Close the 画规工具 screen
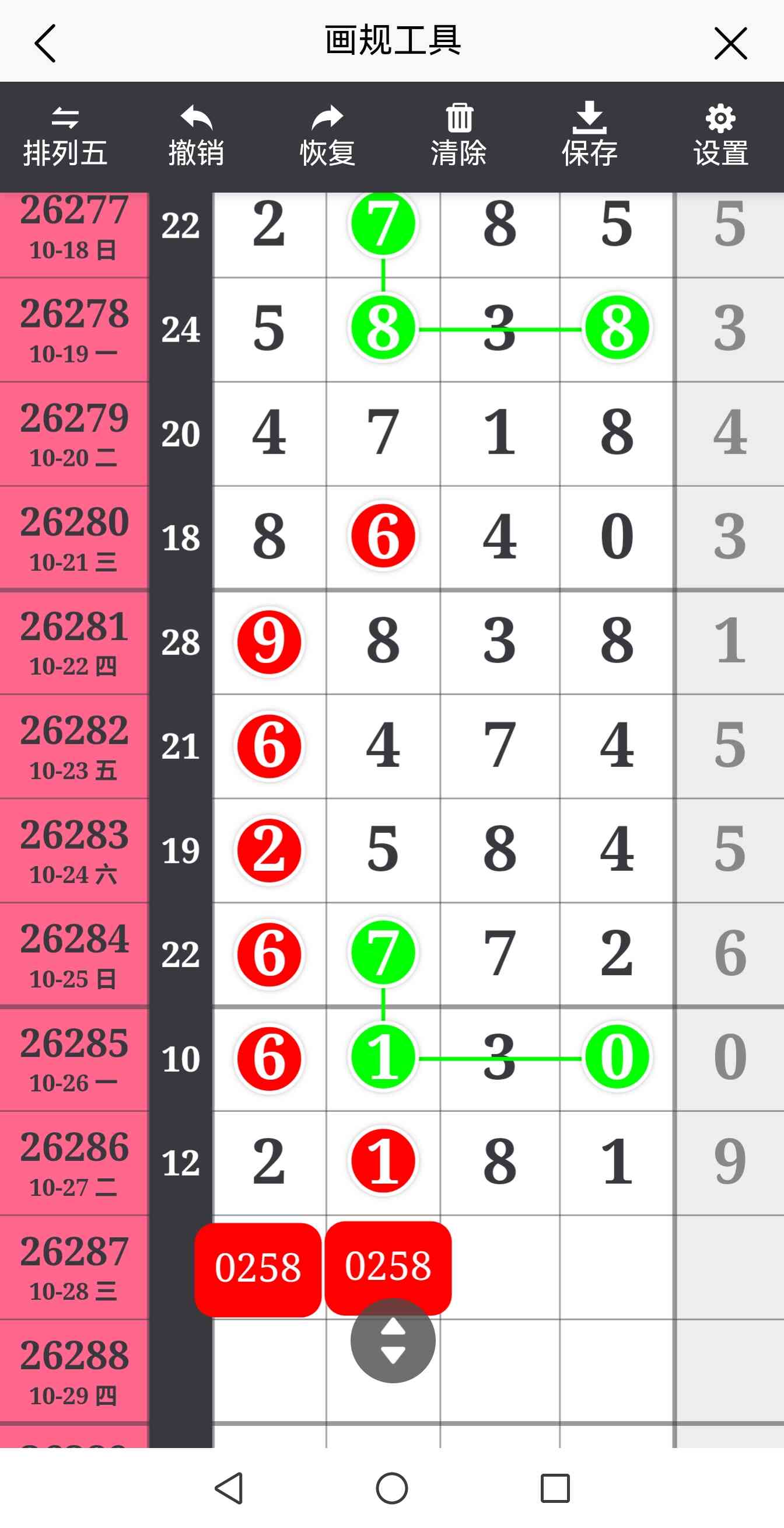Screen dimensions: 784x1528 click(731, 43)
